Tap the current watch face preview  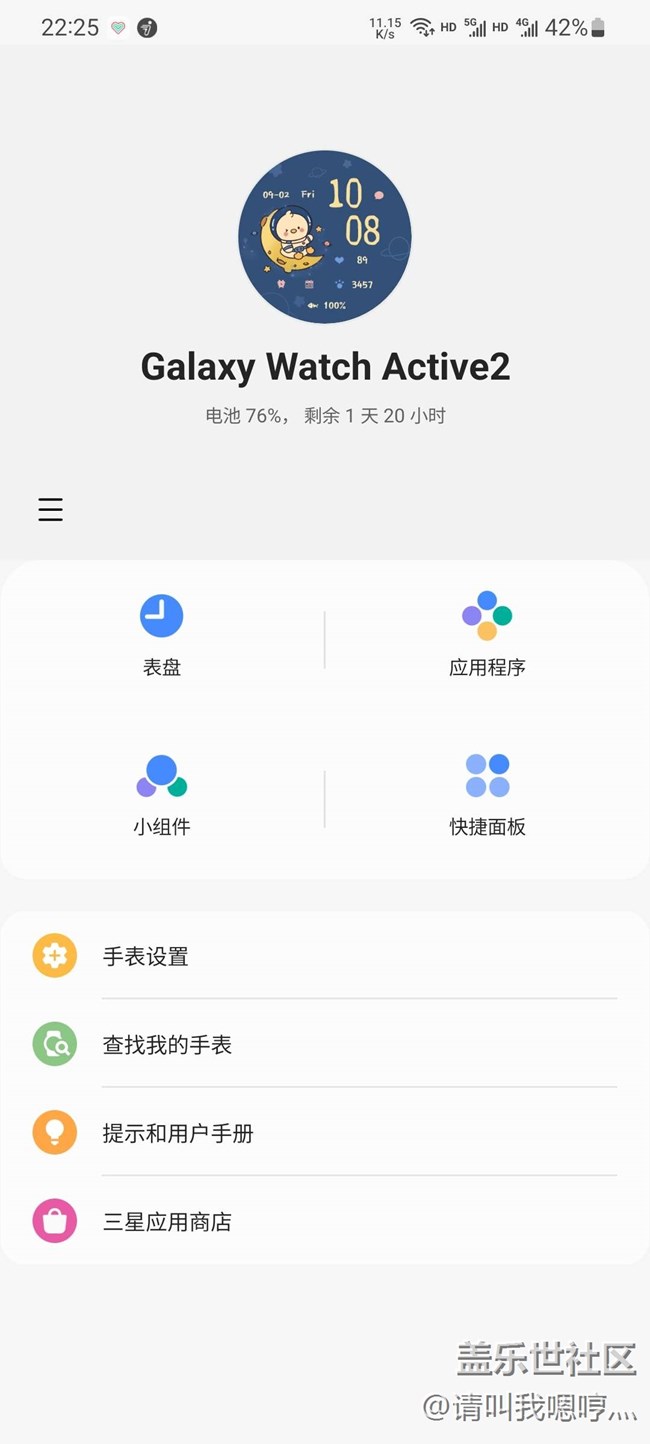tap(325, 237)
